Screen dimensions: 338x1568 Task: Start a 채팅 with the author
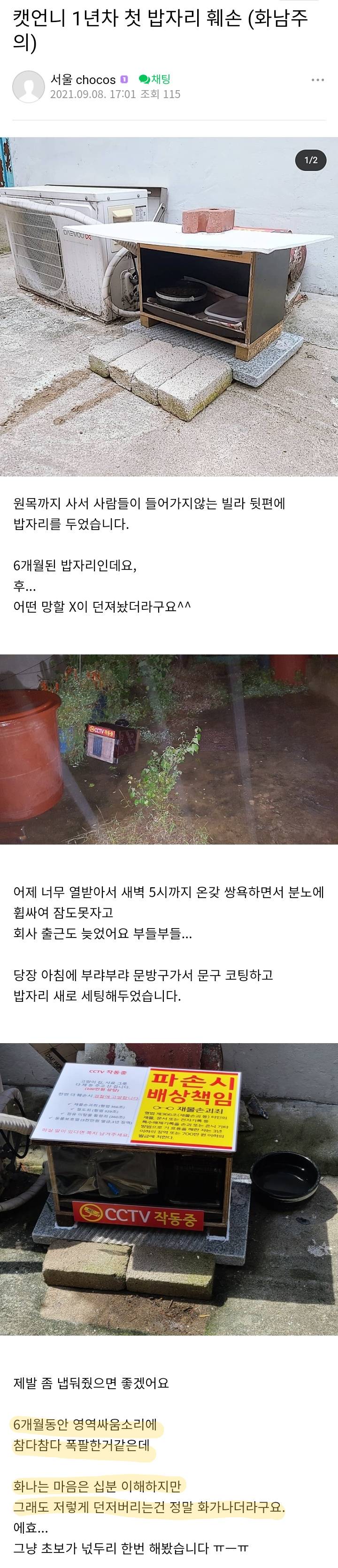pos(155,78)
